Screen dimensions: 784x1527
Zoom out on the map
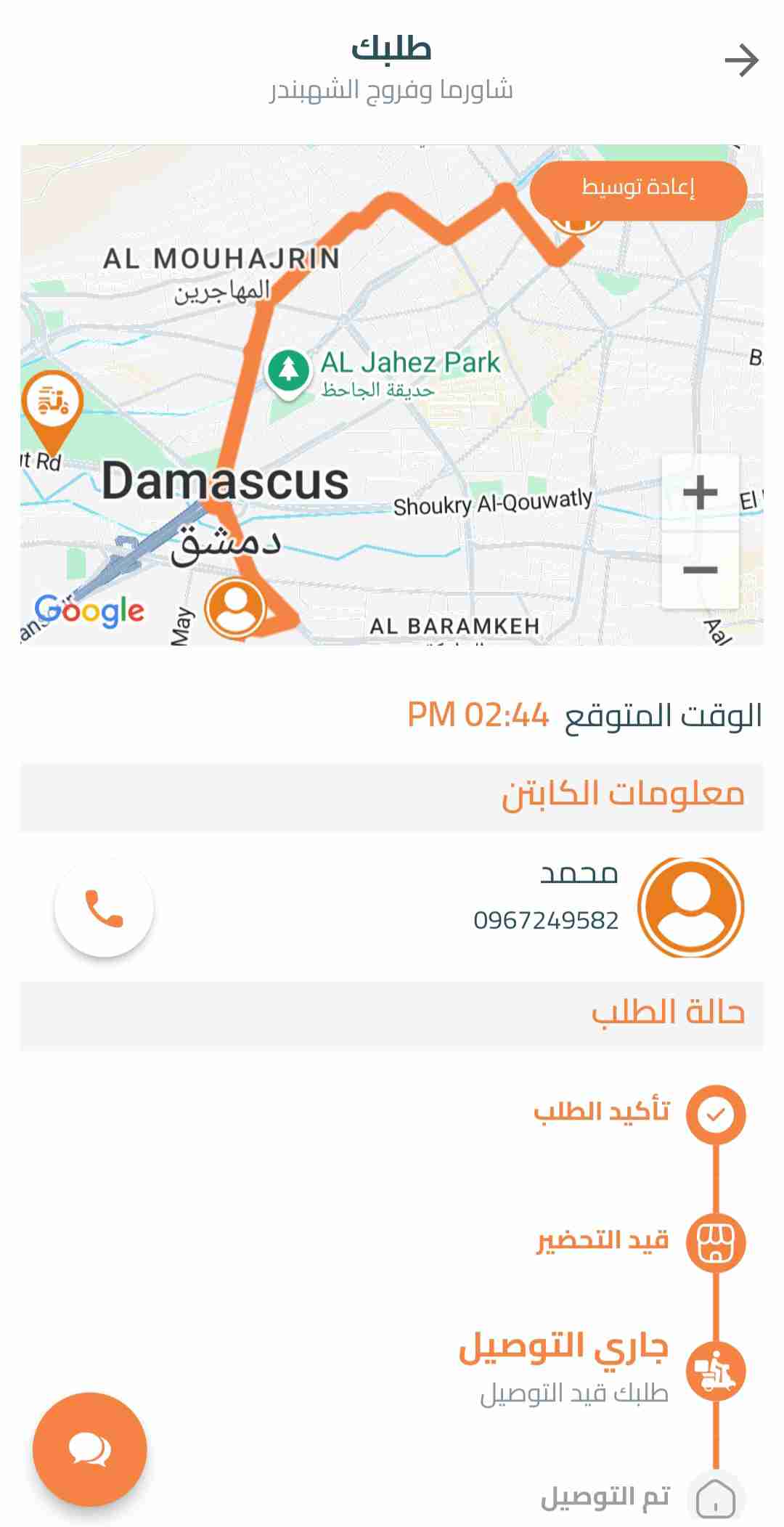[700, 570]
